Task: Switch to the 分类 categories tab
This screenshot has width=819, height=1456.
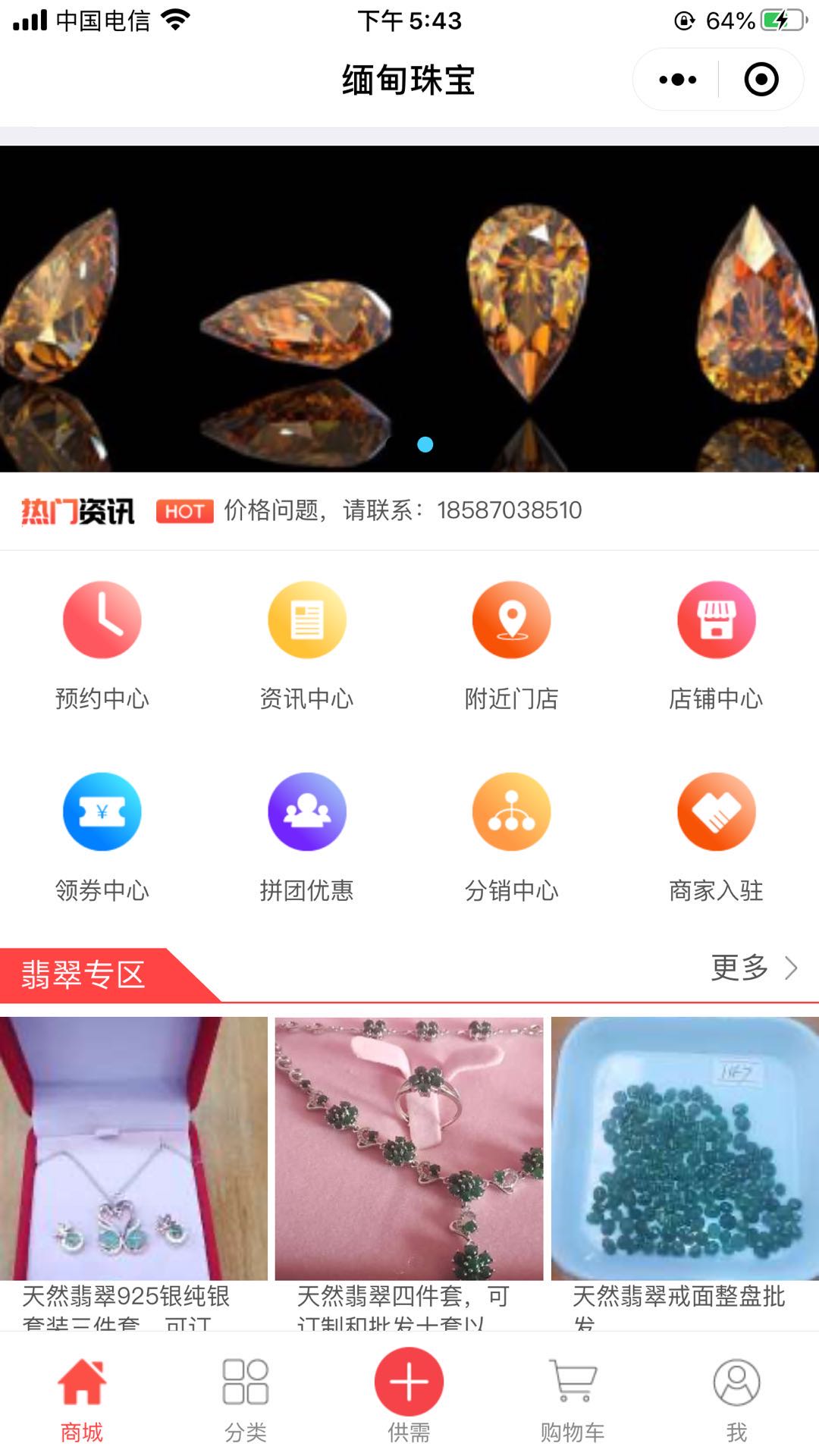Action: pos(246,1399)
